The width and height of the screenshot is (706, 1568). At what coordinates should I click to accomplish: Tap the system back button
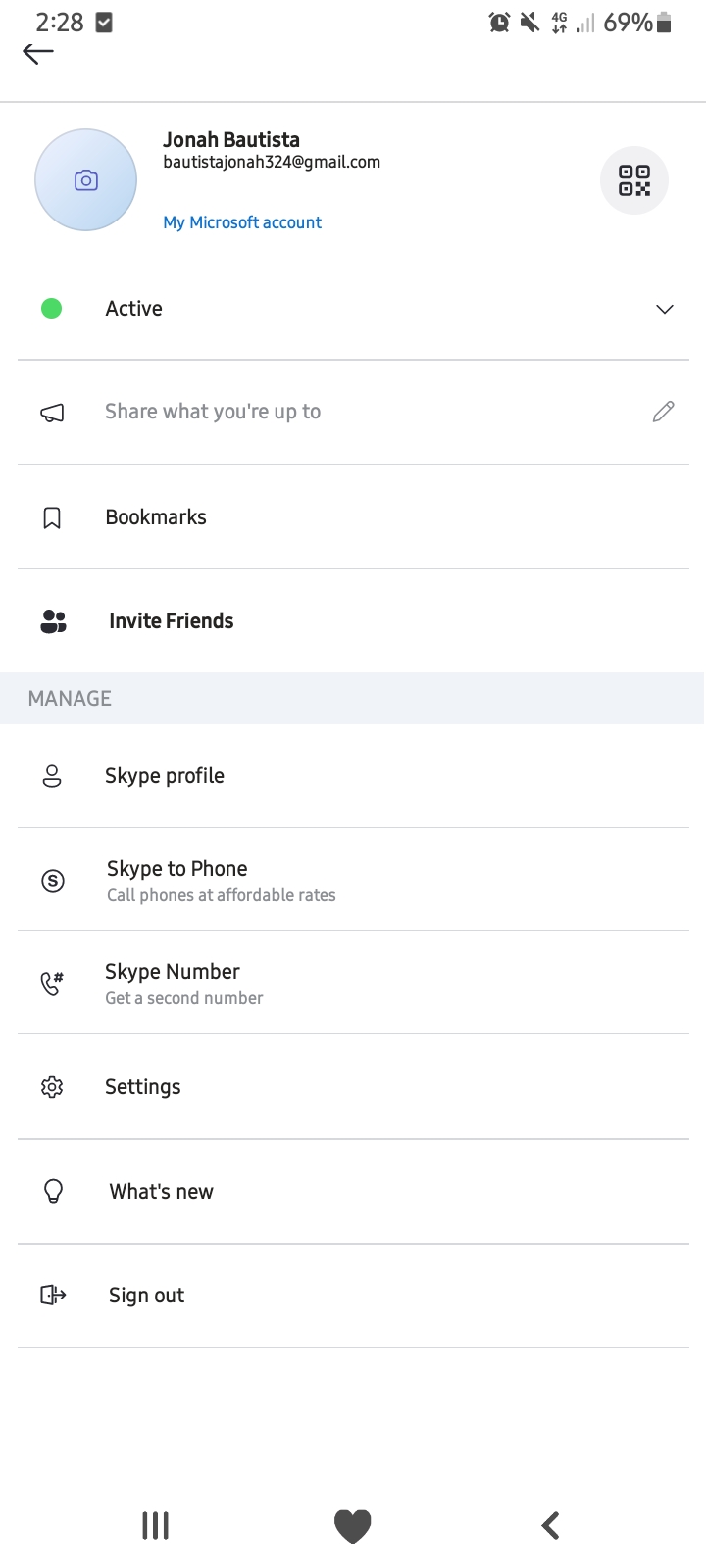(x=551, y=1525)
